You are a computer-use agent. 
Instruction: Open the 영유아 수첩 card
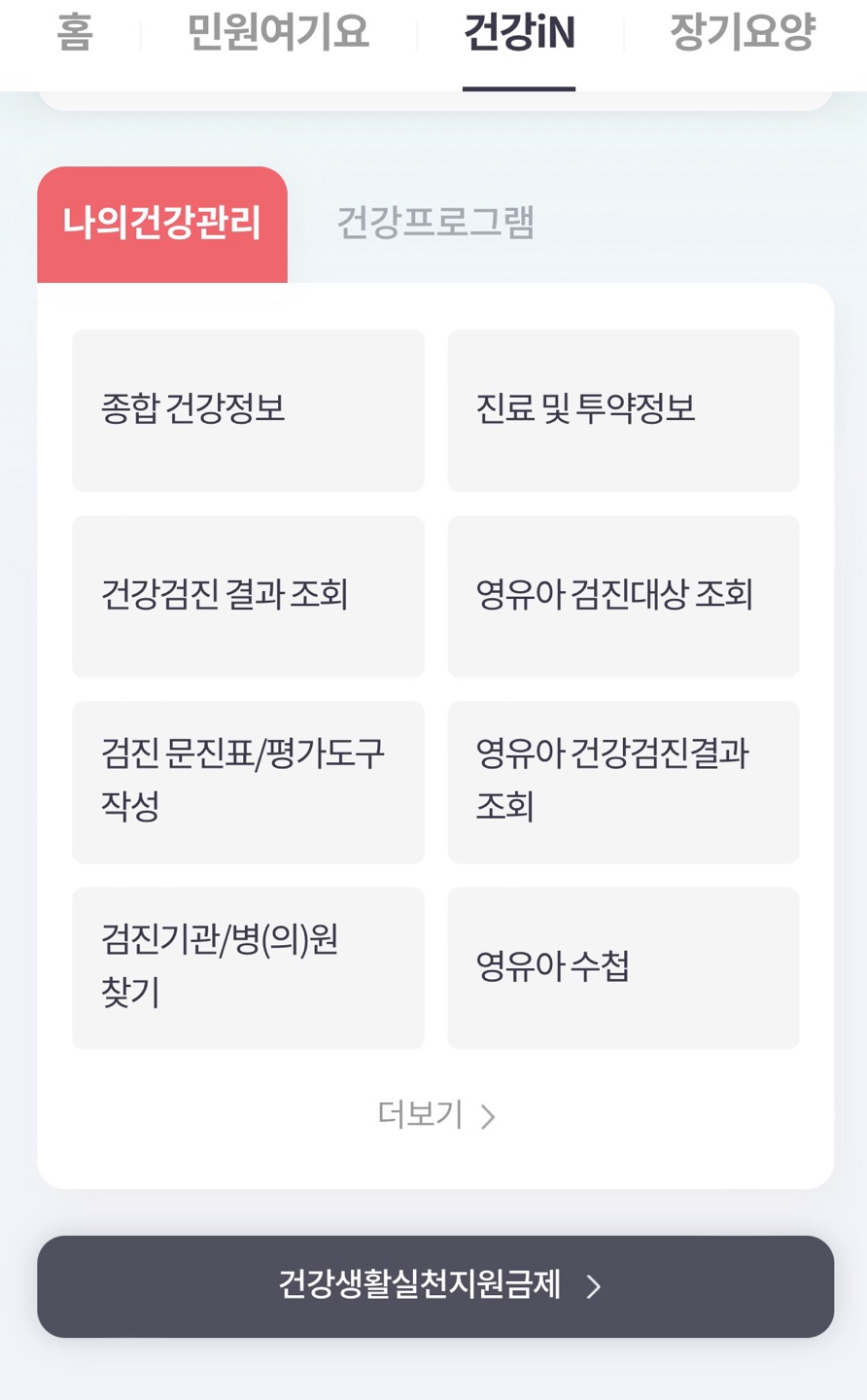click(622, 968)
